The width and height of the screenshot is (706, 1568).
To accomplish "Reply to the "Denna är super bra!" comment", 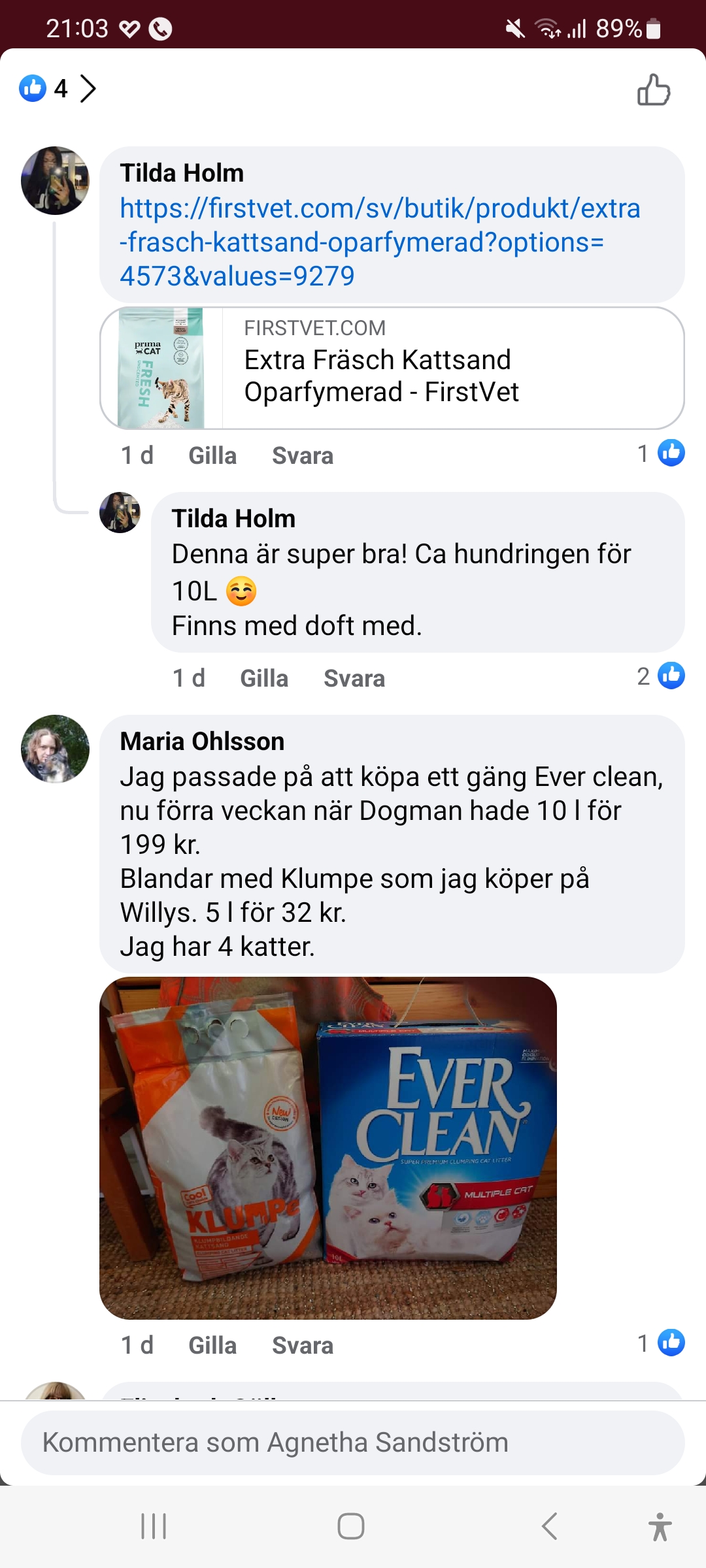I will 354,678.
